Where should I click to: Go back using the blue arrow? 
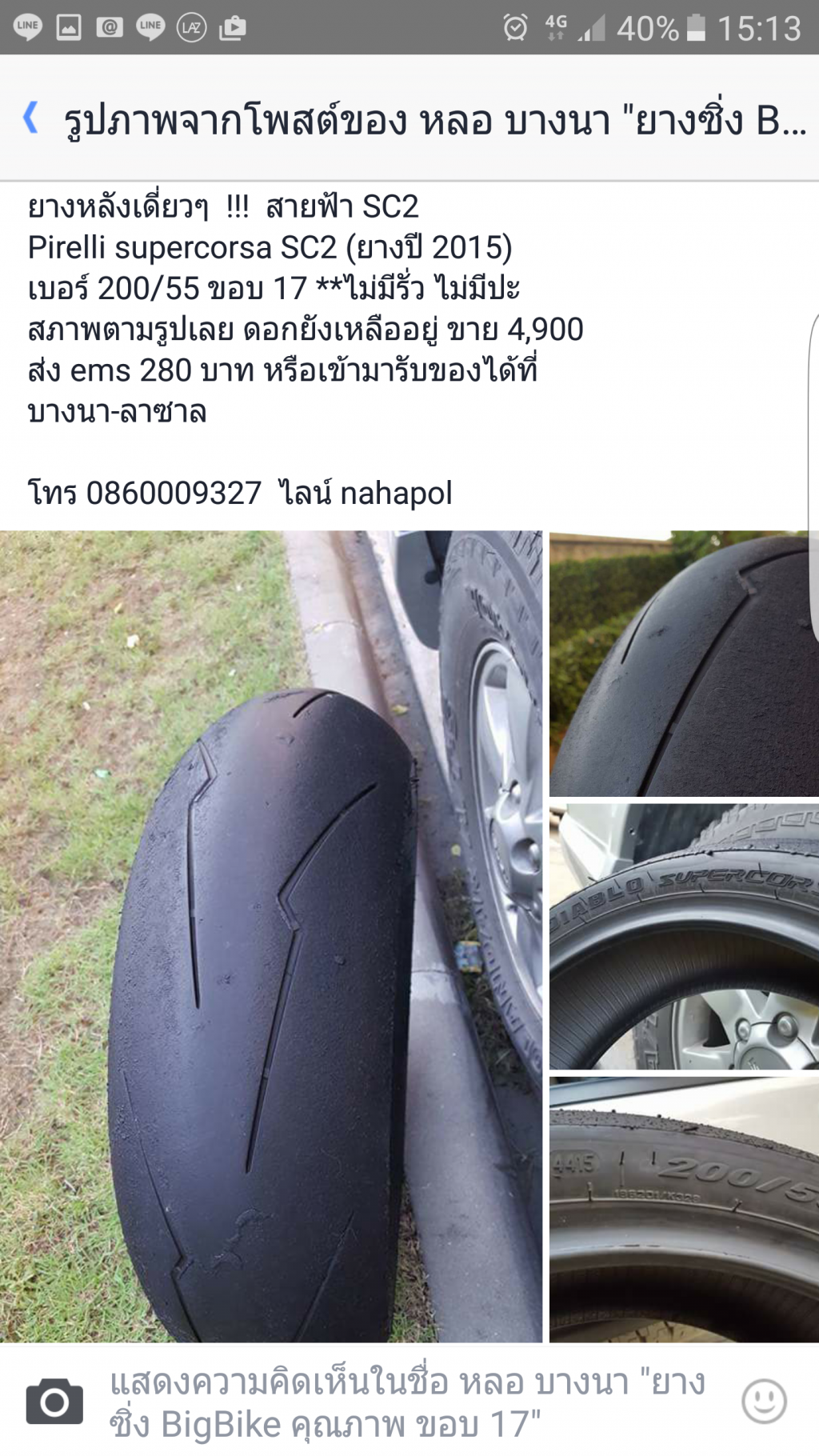(30, 118)
